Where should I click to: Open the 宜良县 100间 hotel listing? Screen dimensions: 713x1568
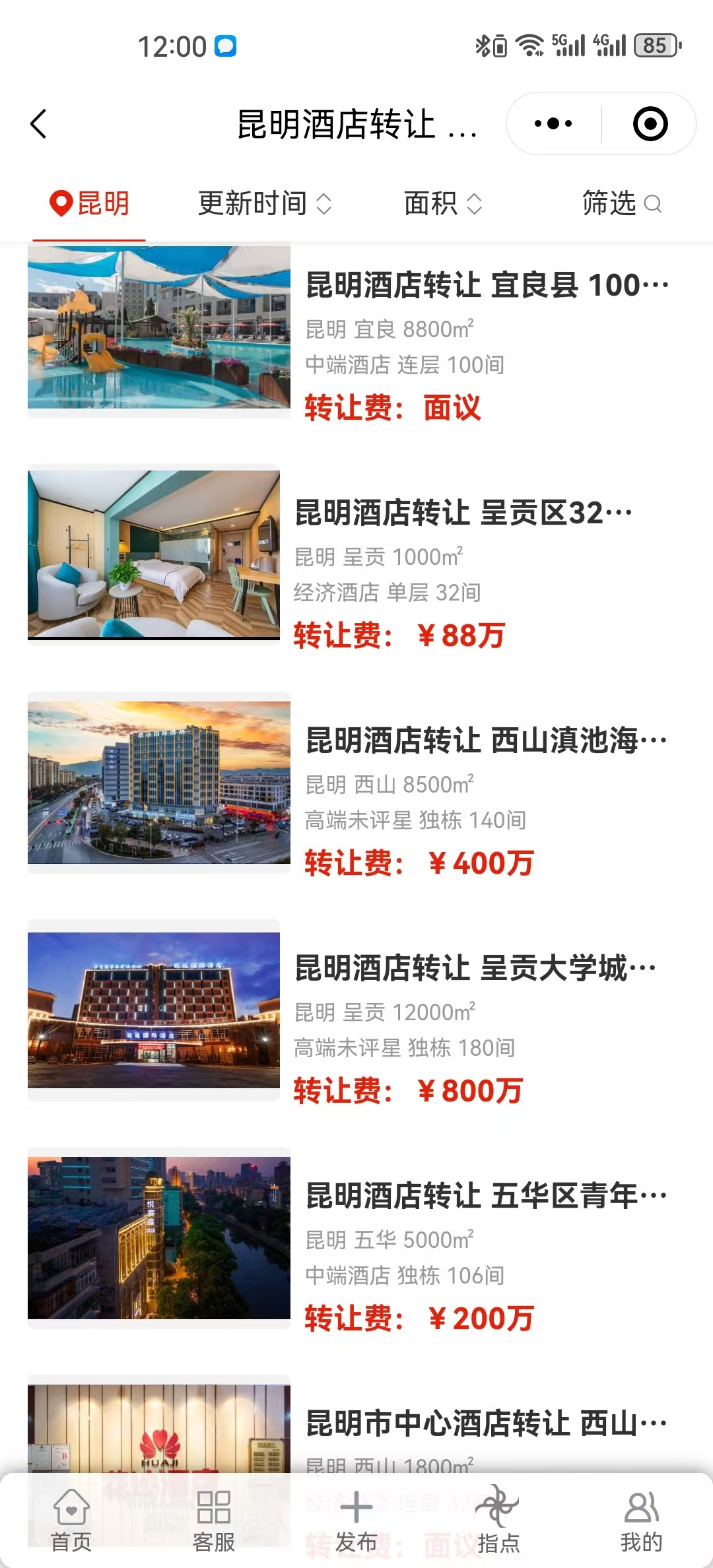pyautogui.click(x=487, y=286)
